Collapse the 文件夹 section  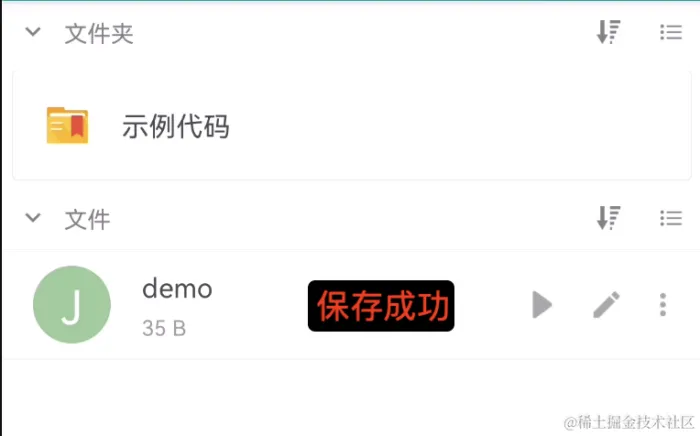pyautogui.click(x=33, y=33)
